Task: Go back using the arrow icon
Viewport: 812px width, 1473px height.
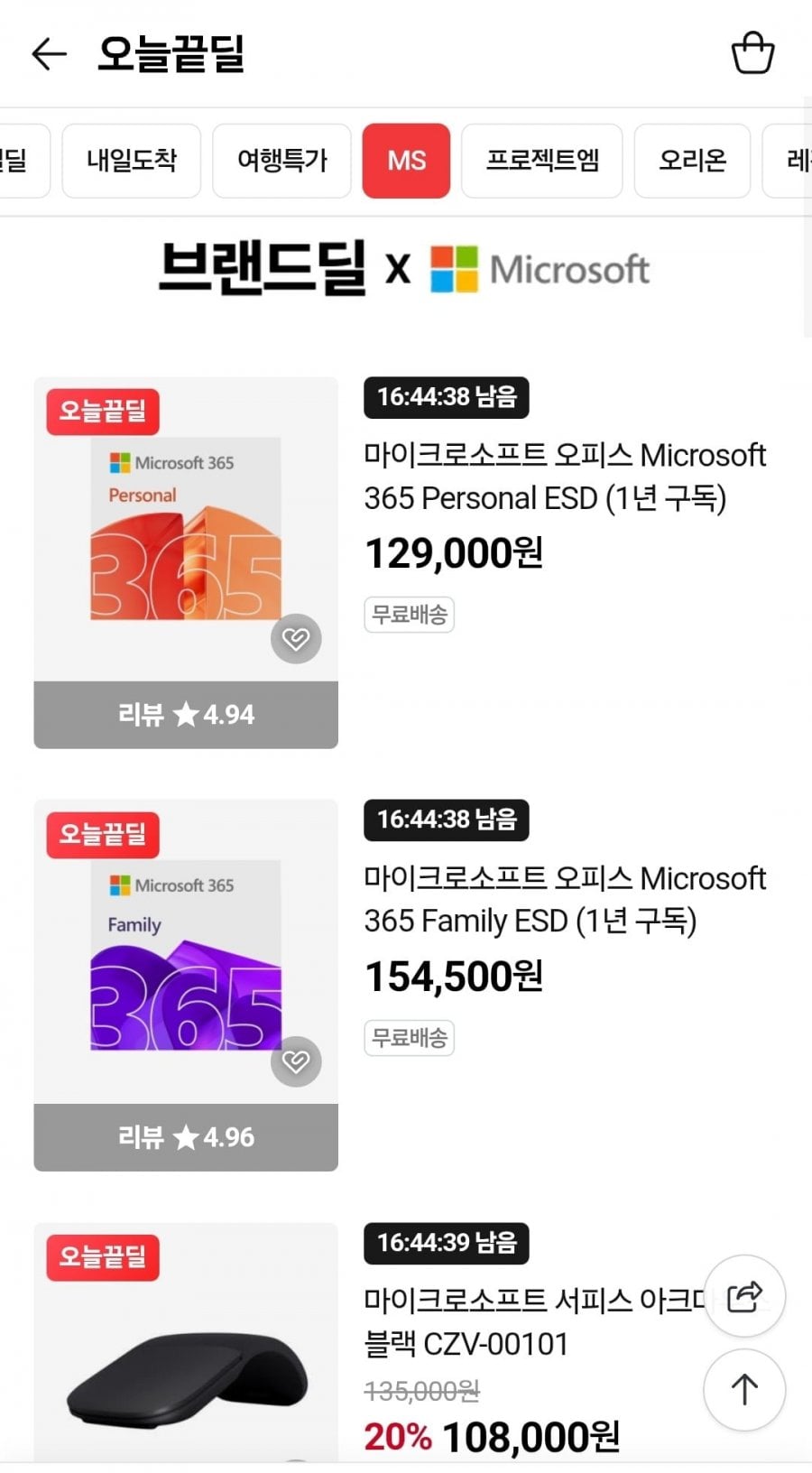Action: [x=49, y=54]
